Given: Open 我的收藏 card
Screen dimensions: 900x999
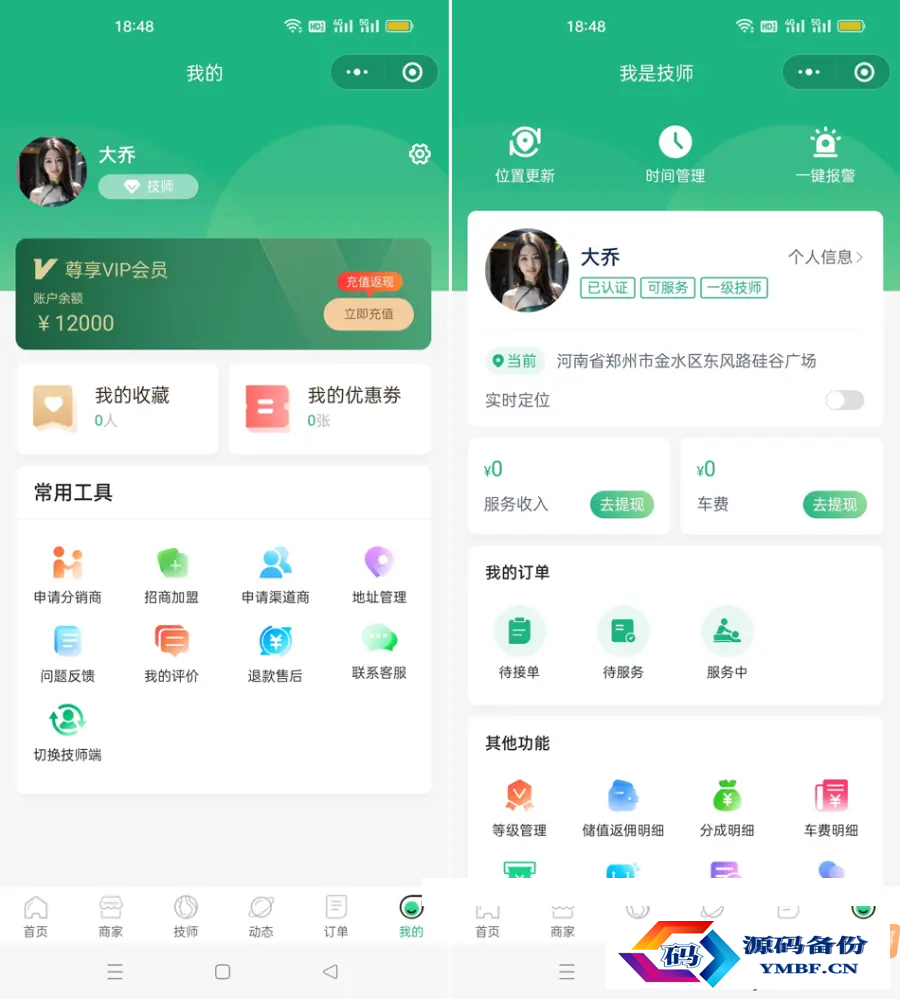Looking at the screenshot, I should (117, 408).
